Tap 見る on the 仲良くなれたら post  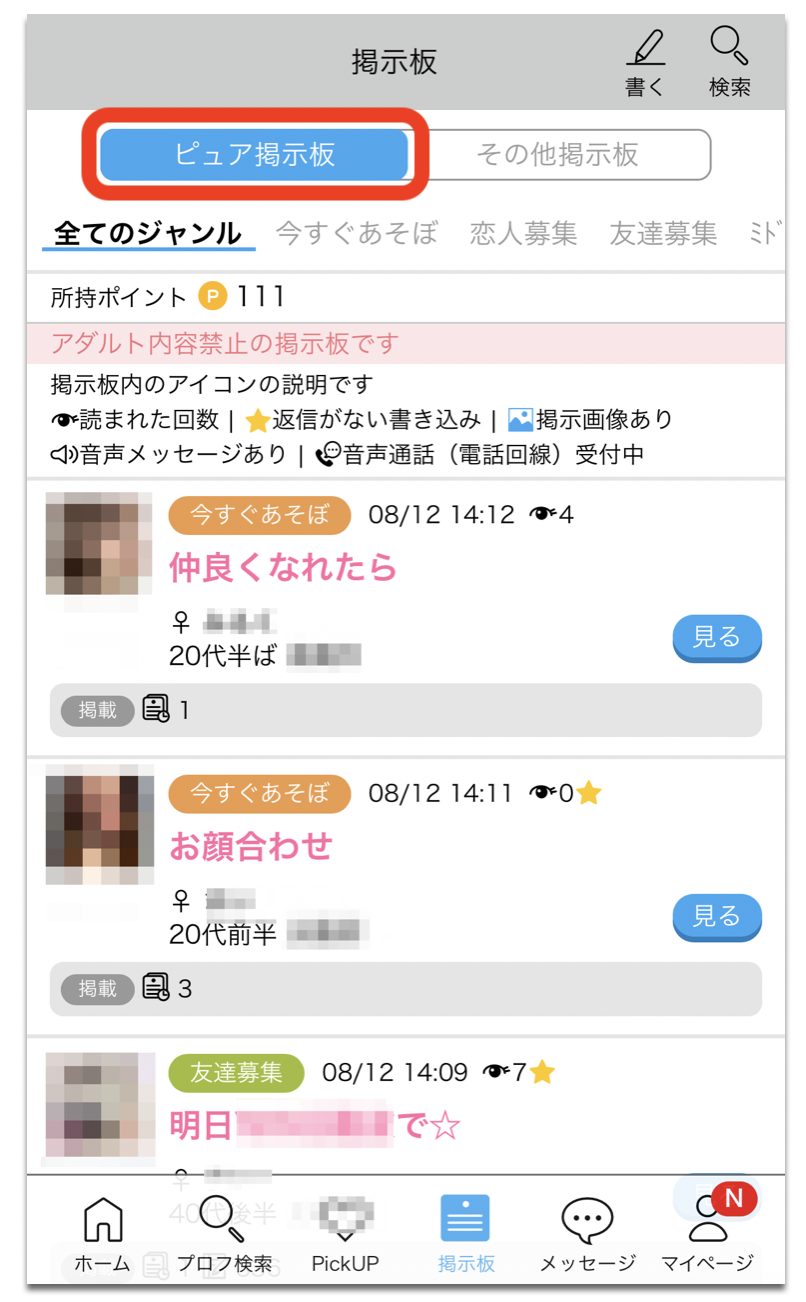pos(716,637)
